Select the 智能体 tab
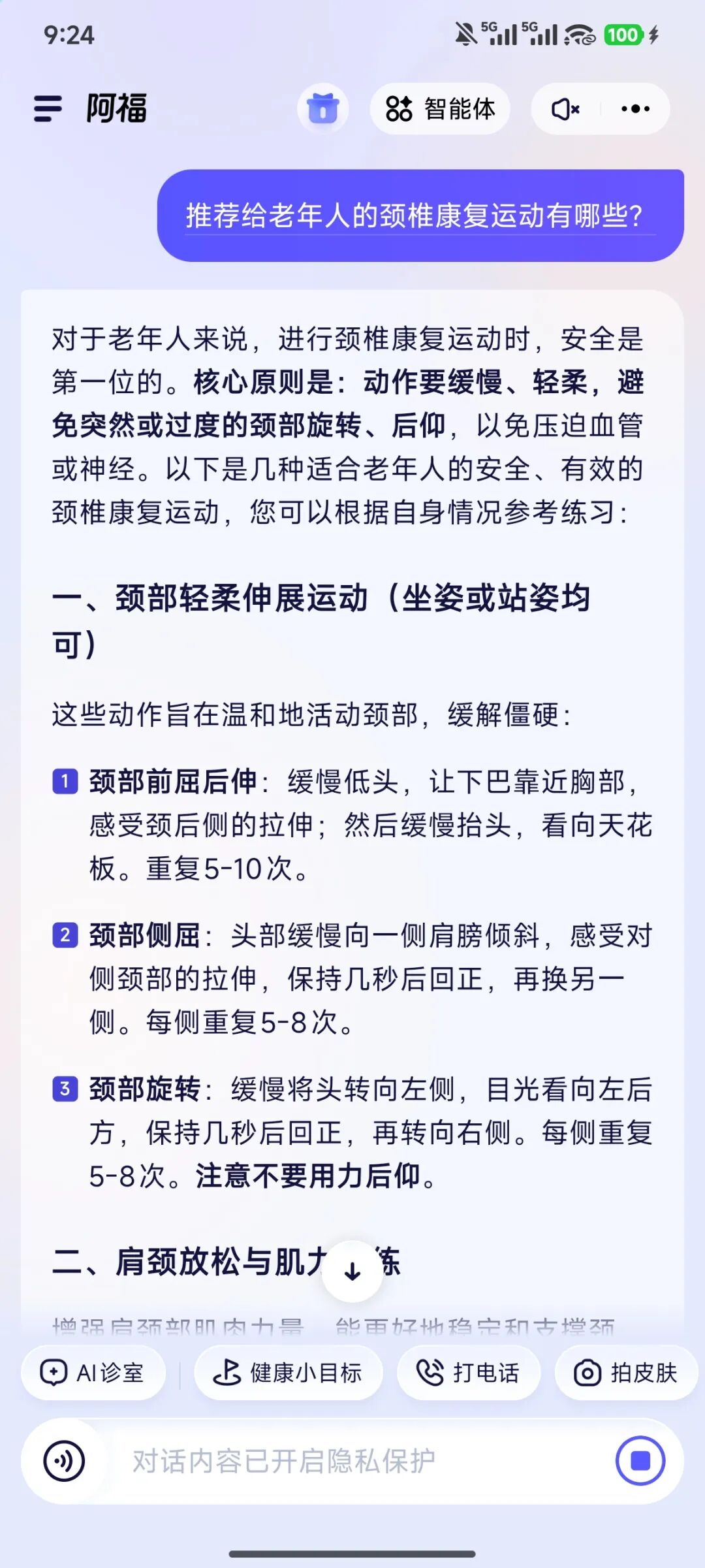Screen dimensions: 705x1568 [x=439, y=109]
